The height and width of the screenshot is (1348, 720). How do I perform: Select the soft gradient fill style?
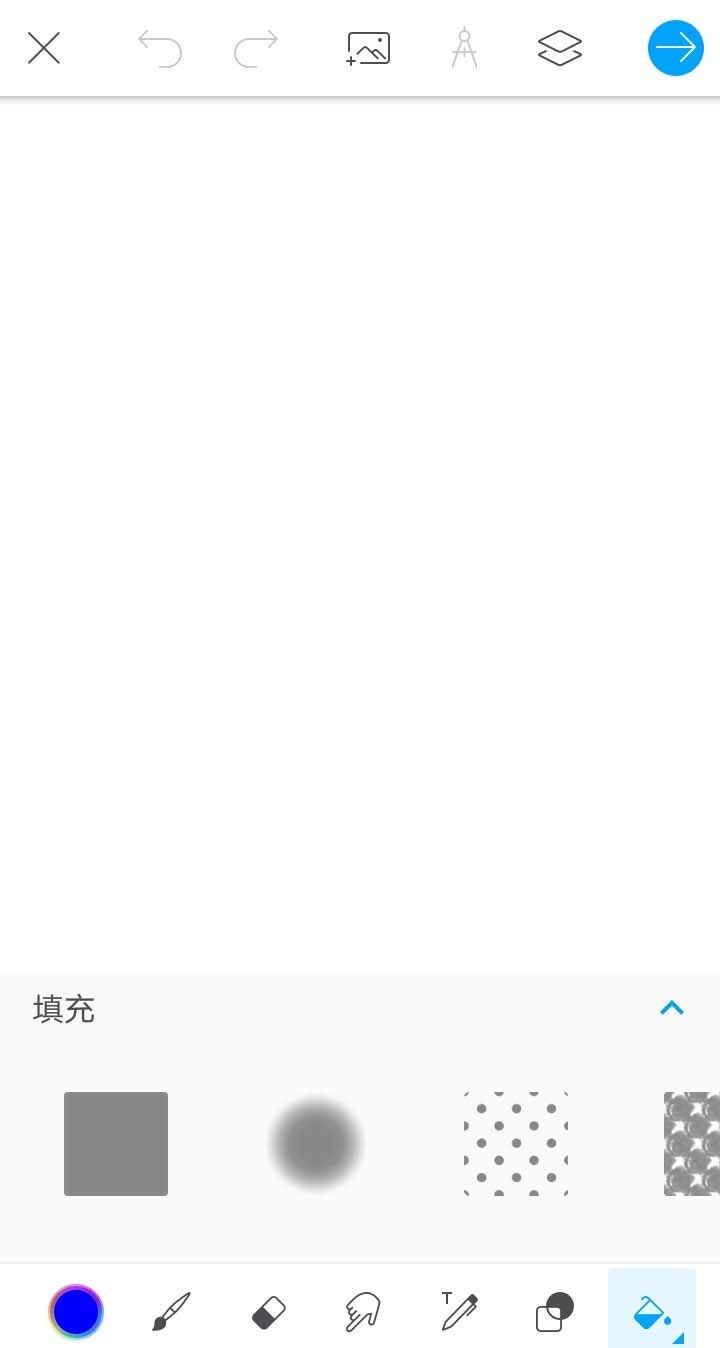(316, 1144)
